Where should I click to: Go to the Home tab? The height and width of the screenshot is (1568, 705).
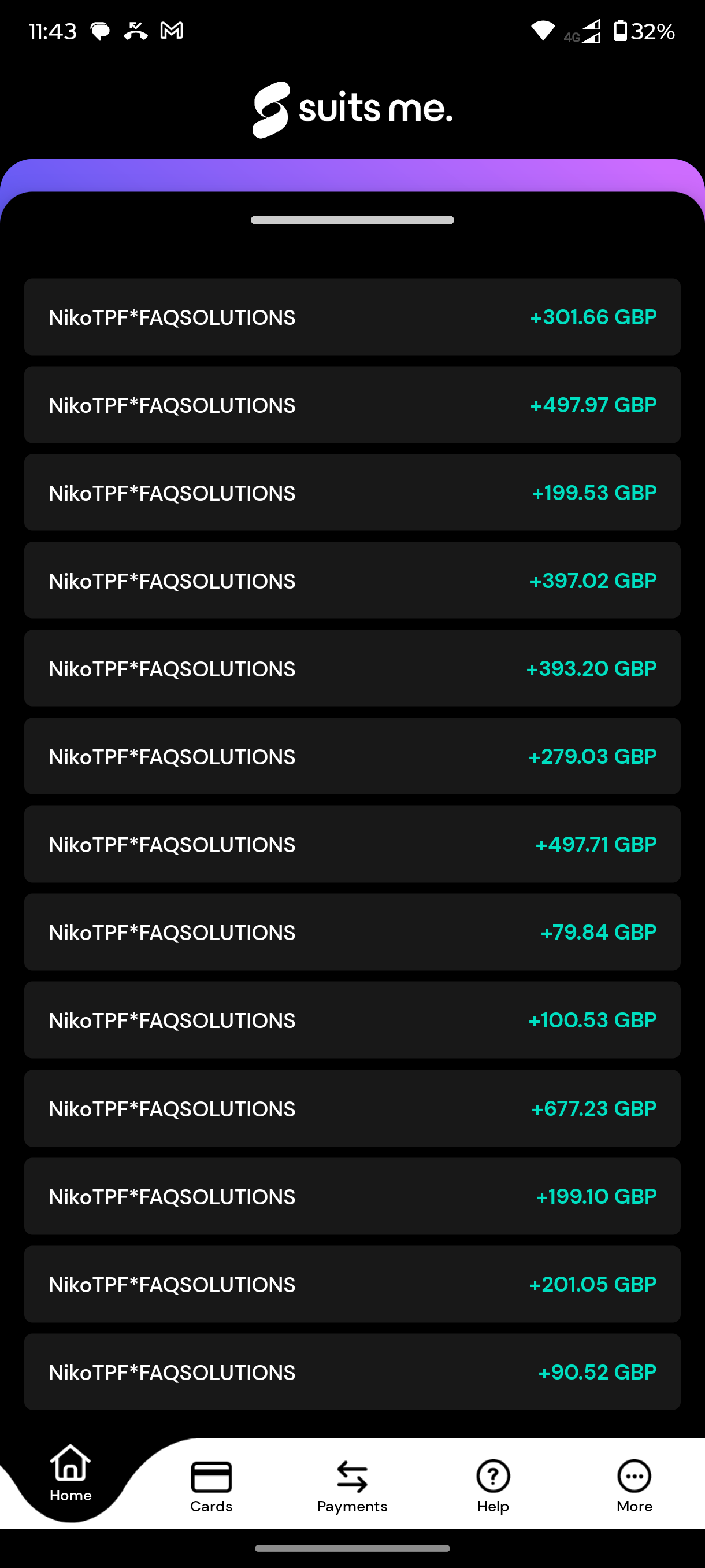tap(70, 1473)
